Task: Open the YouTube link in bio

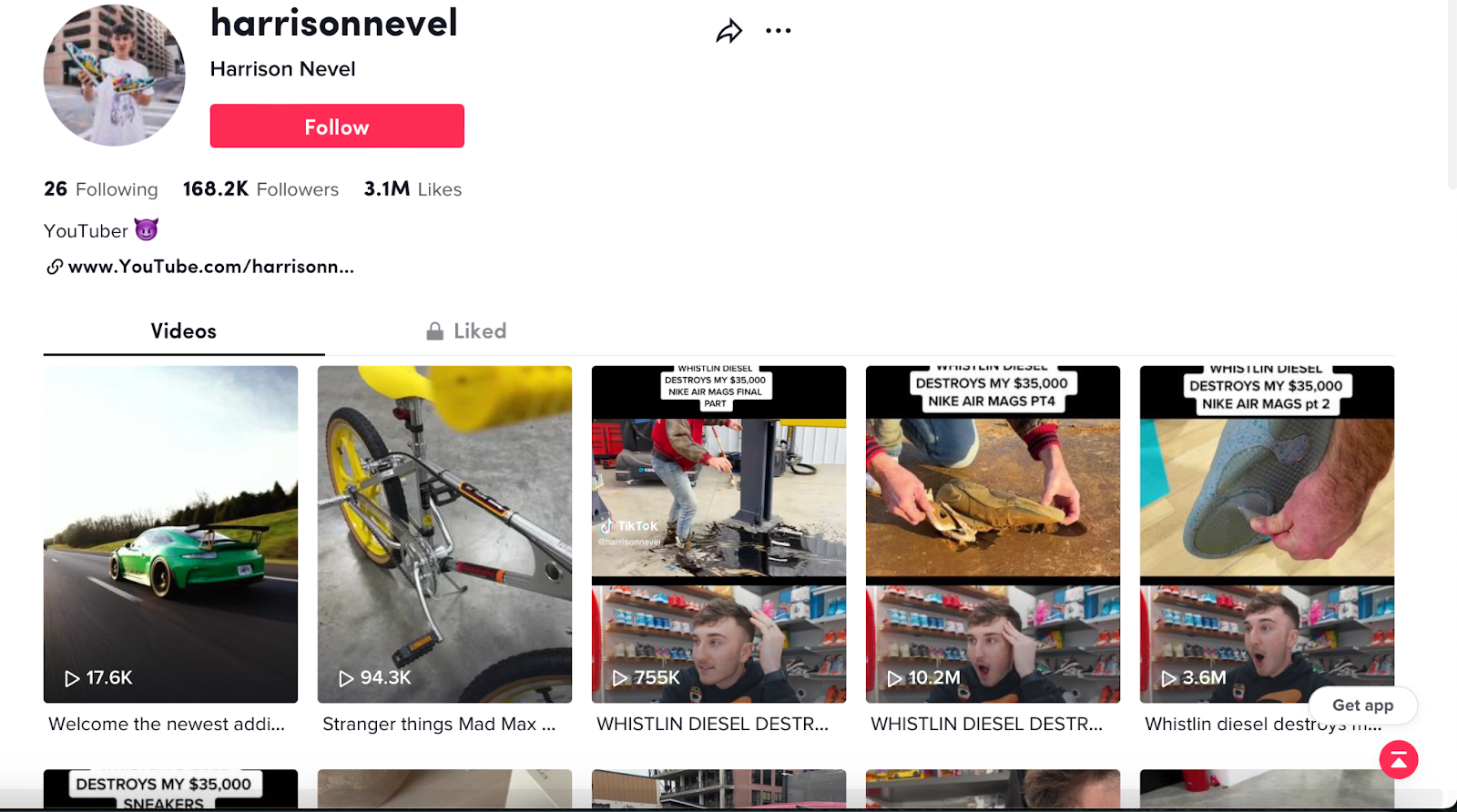Action: [x=209, y=267]
